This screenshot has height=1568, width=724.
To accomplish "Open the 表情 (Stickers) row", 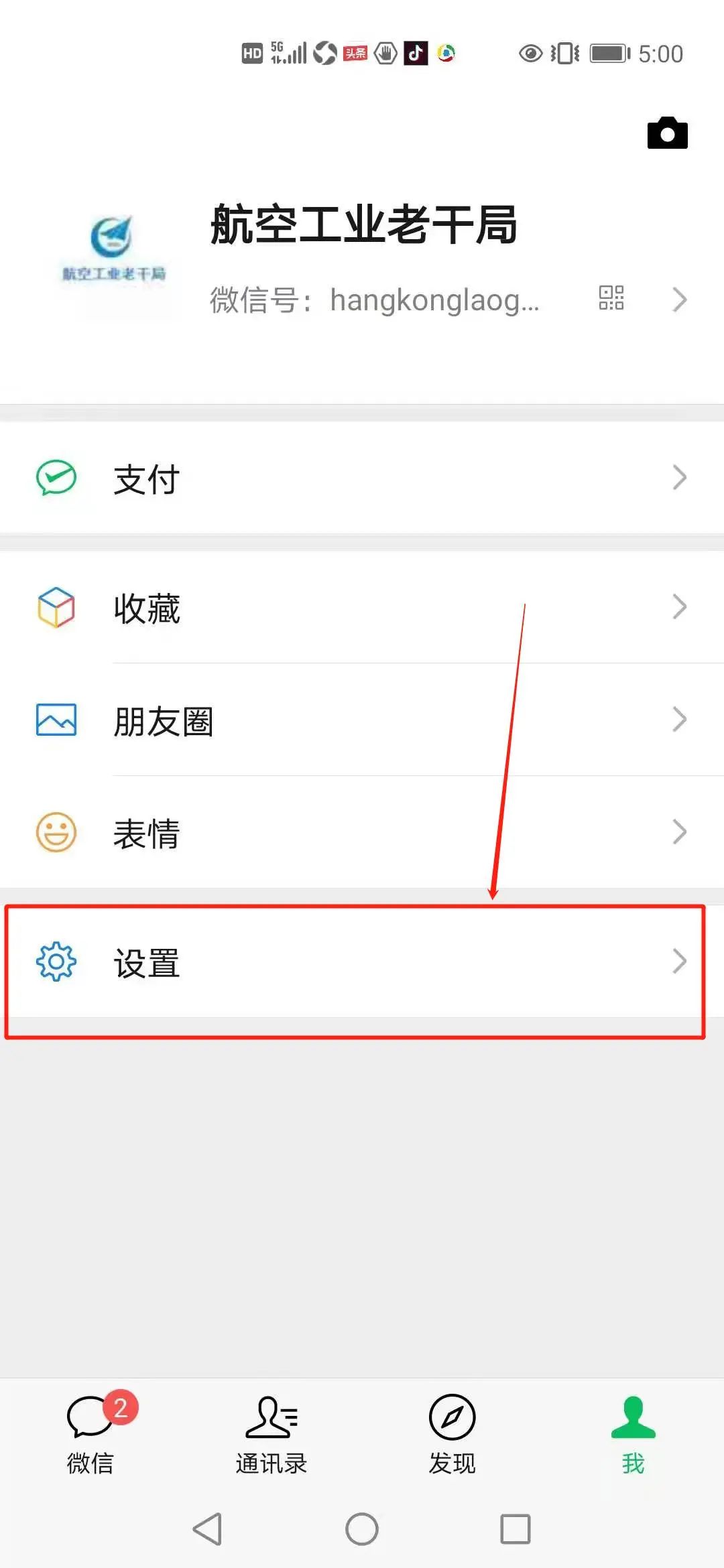I will click(362, 833).
